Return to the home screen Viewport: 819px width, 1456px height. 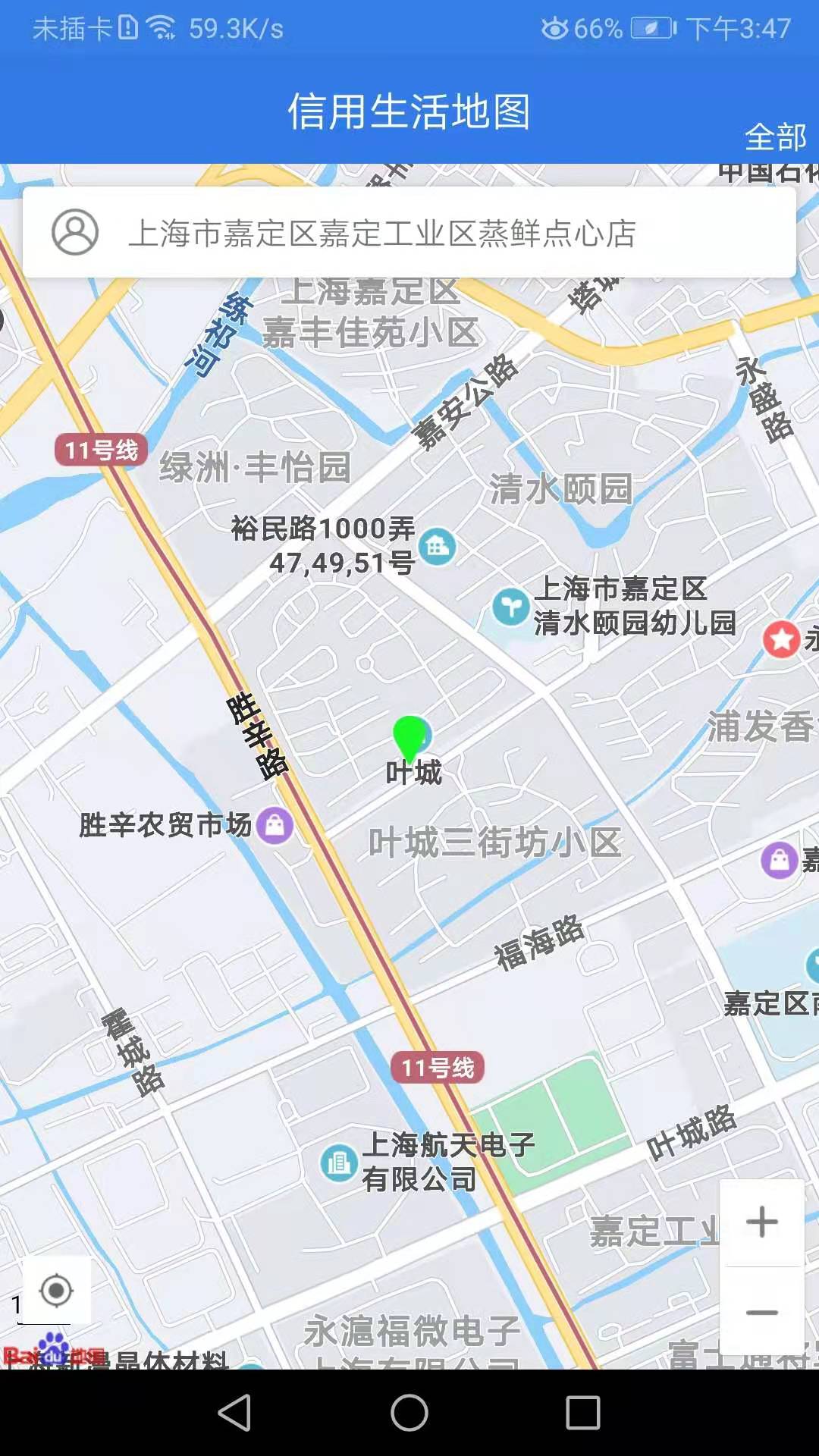pos(409,1413)
